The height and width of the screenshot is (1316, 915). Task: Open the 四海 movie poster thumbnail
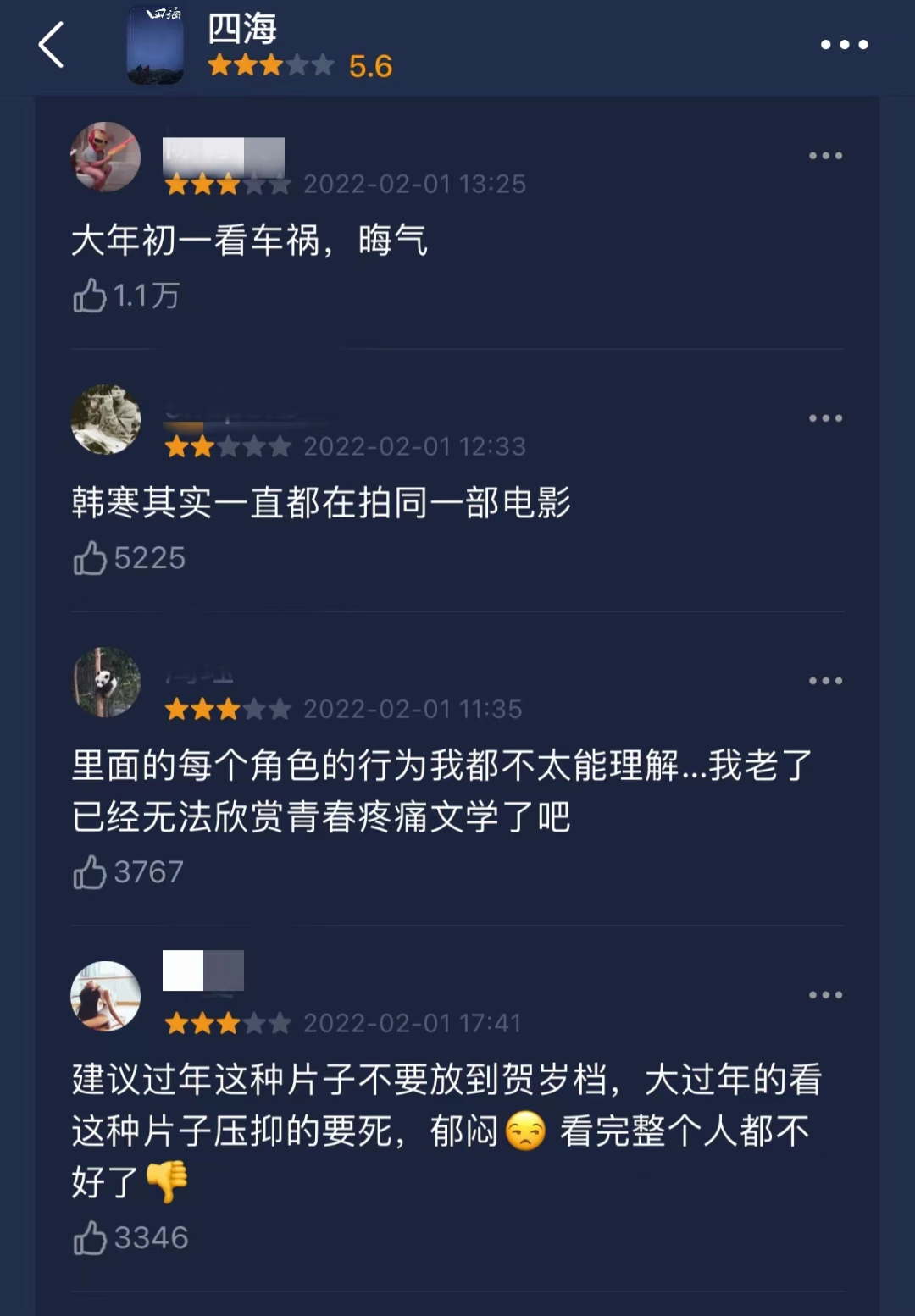(x=155, y=45)
